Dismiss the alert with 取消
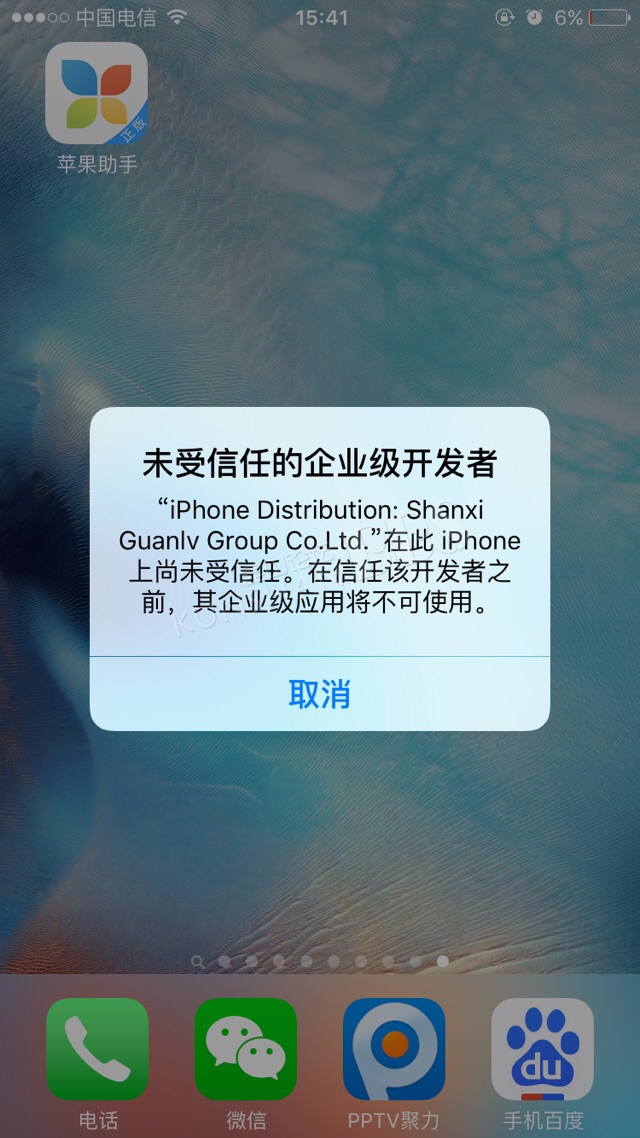 (319, 694)
